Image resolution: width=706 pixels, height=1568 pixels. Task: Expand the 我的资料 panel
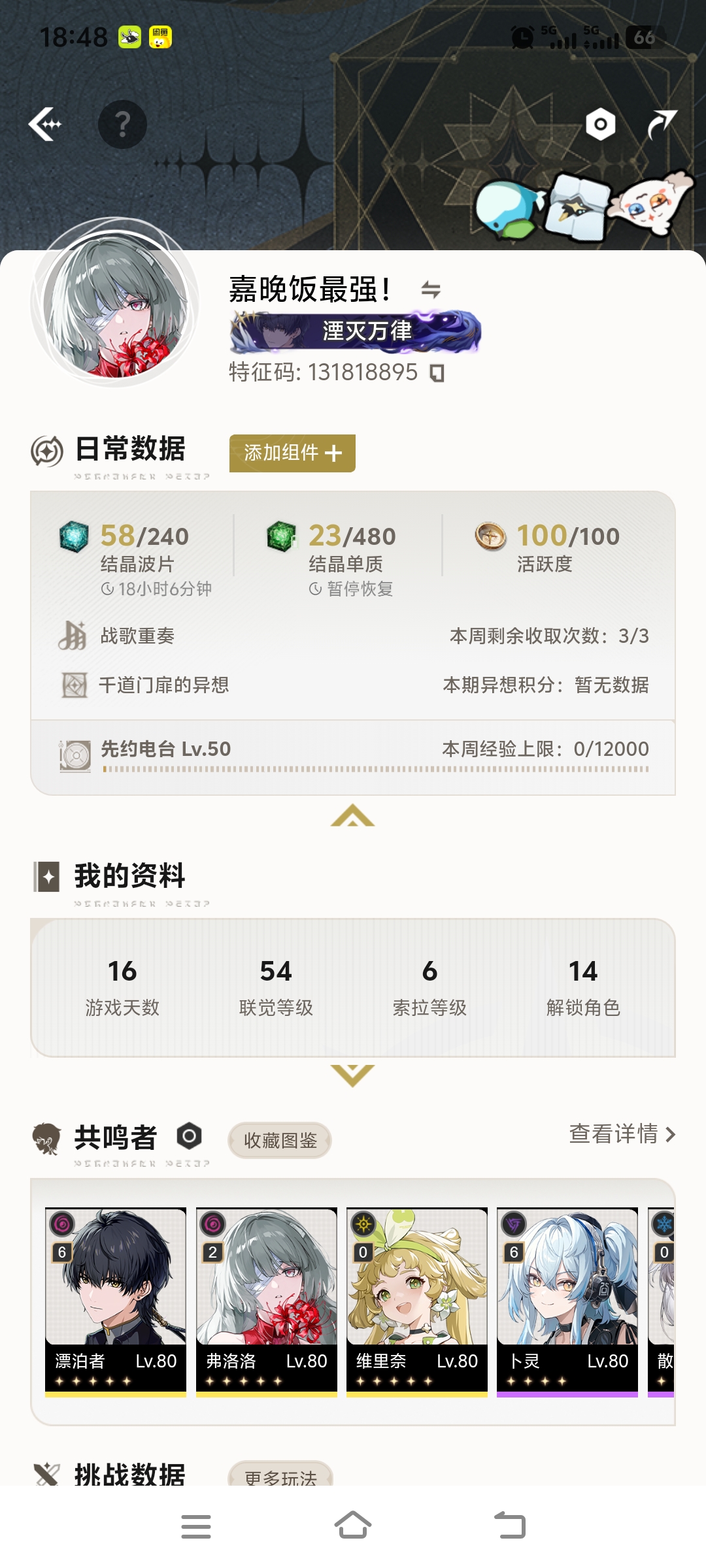pyautogui.click(x=352, y=1075)
